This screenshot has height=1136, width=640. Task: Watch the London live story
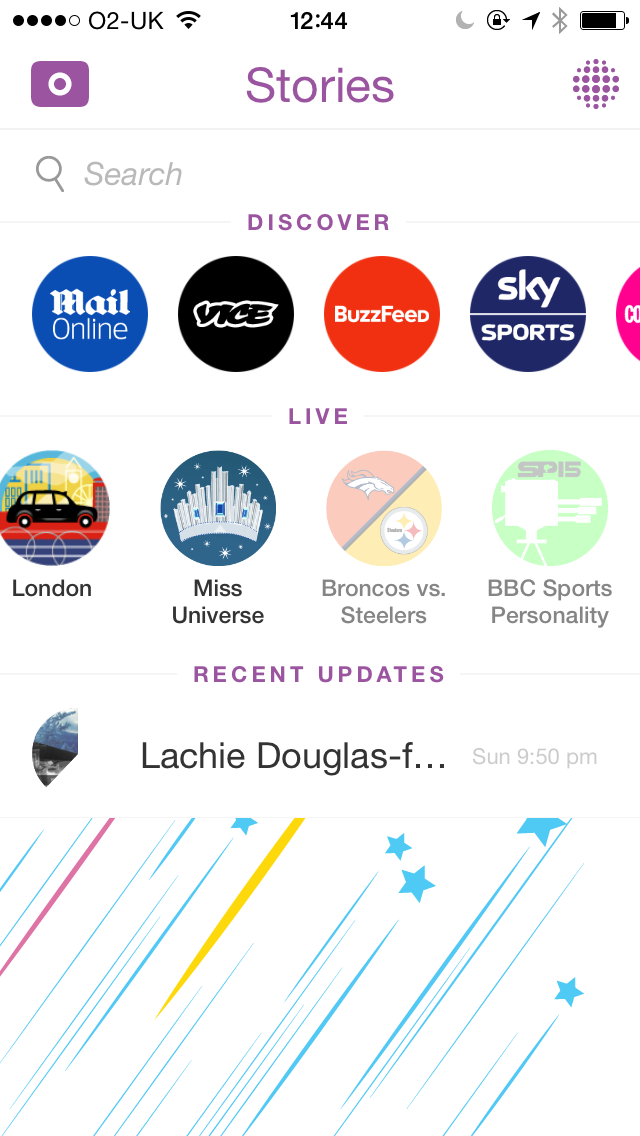(52, 508)
